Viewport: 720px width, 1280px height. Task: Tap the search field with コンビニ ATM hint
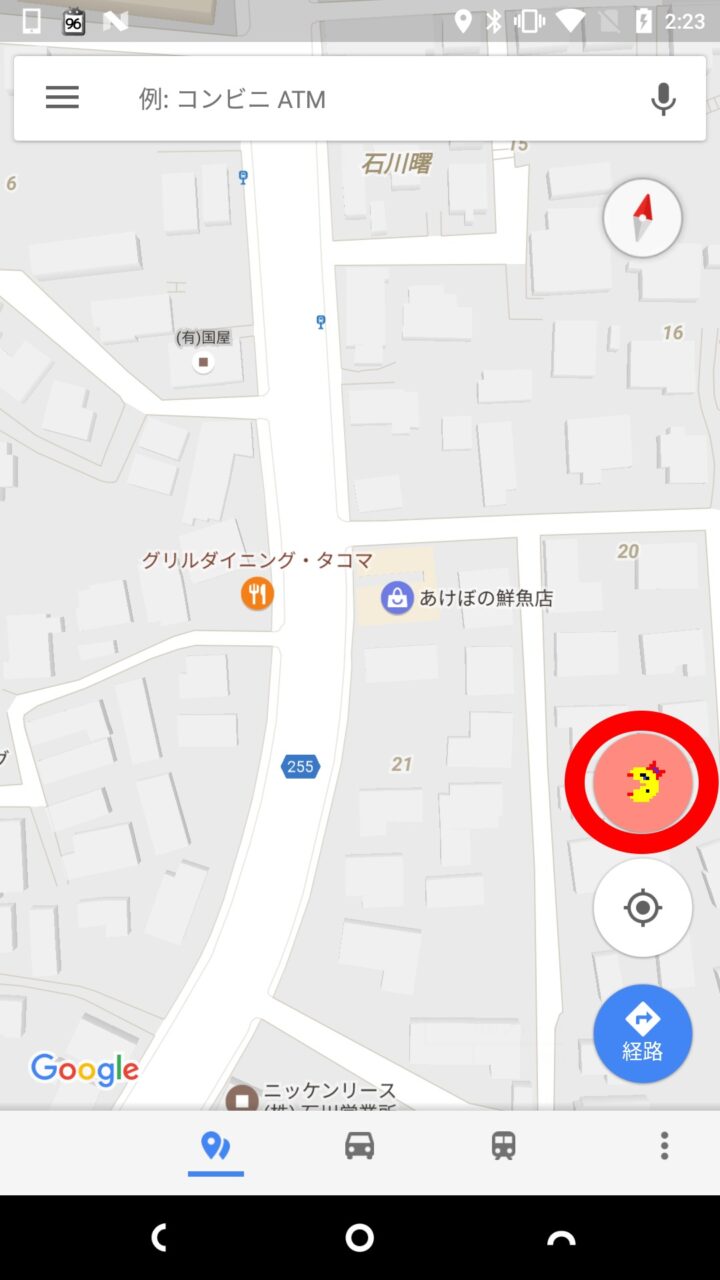[x=380, y=99]
